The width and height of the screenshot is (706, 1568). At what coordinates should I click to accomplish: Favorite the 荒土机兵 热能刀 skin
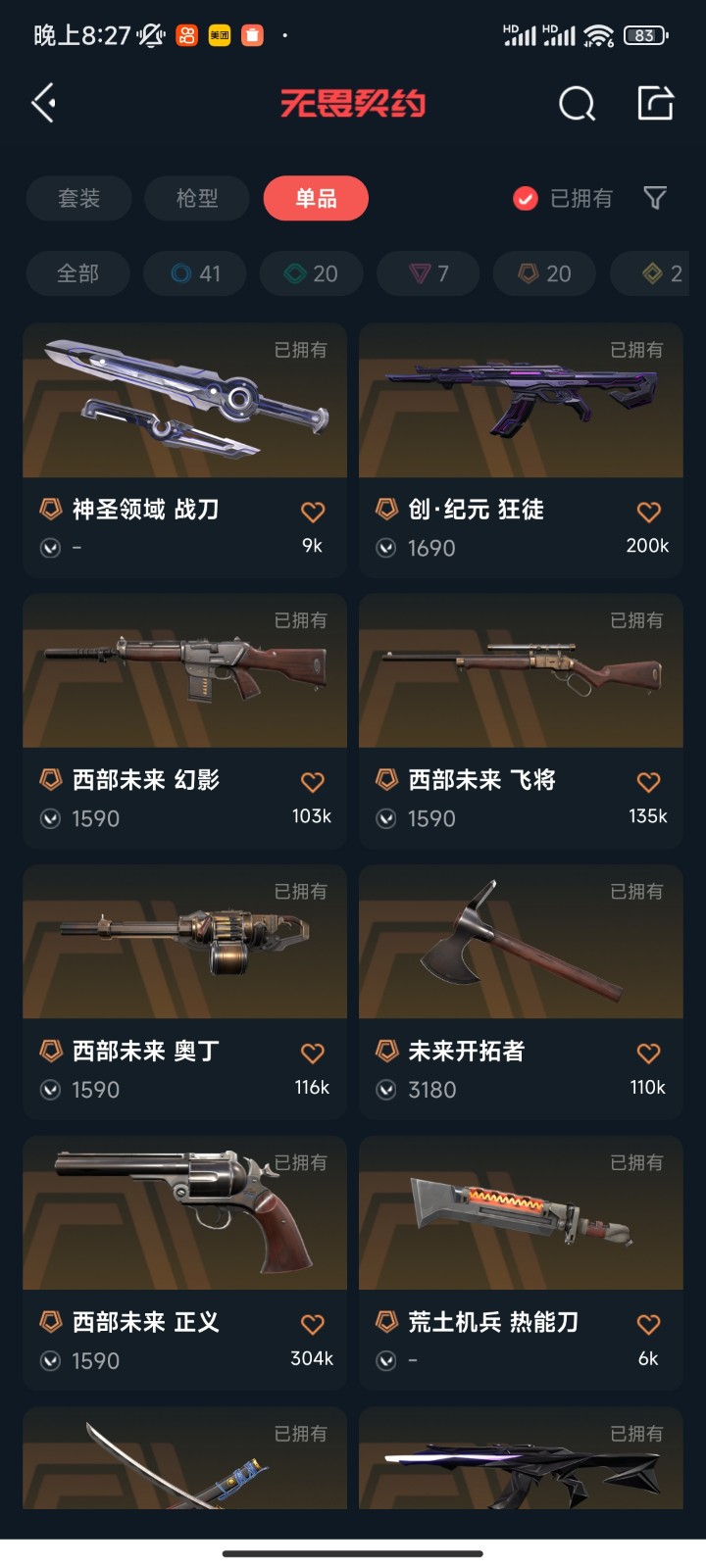[648, 1325]
